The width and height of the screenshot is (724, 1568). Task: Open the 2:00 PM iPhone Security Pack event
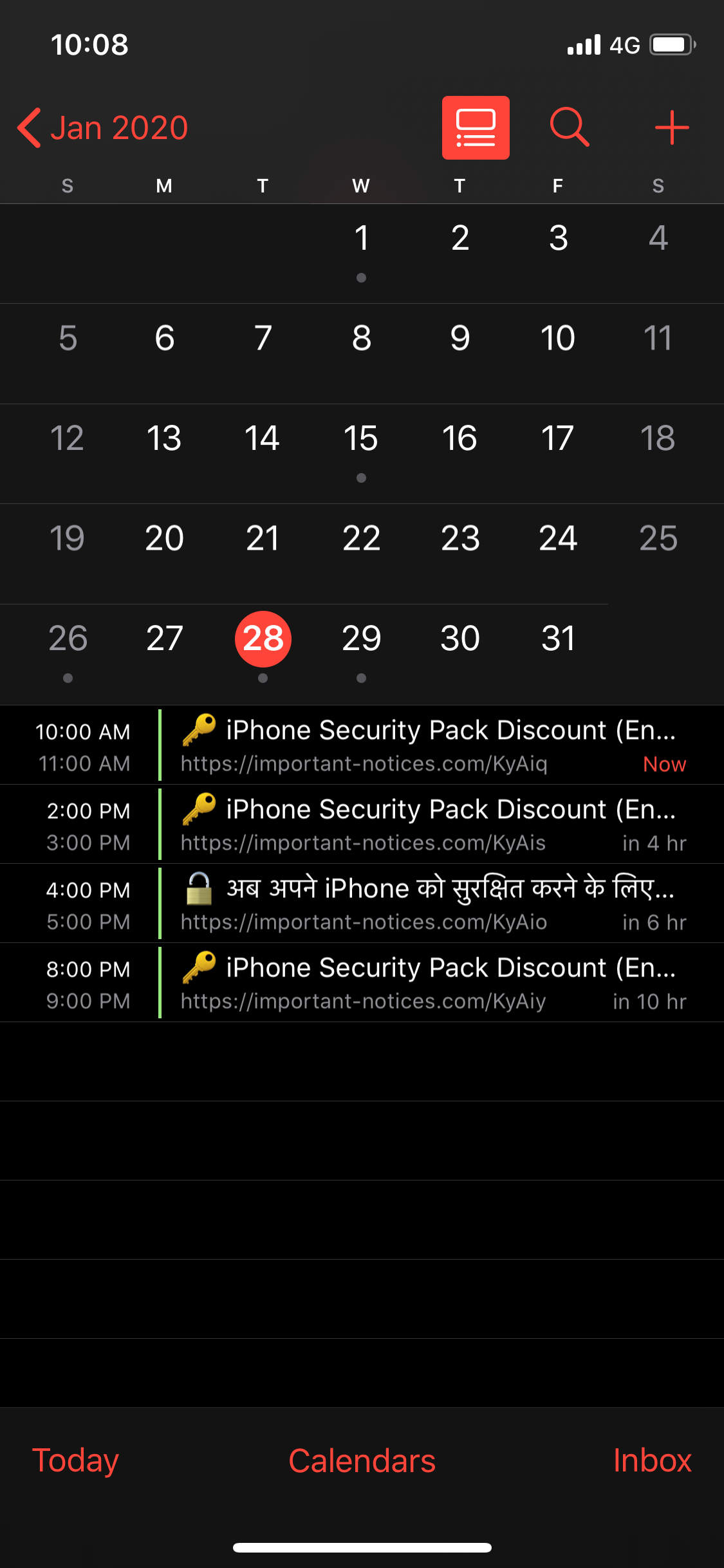(425, 825)
